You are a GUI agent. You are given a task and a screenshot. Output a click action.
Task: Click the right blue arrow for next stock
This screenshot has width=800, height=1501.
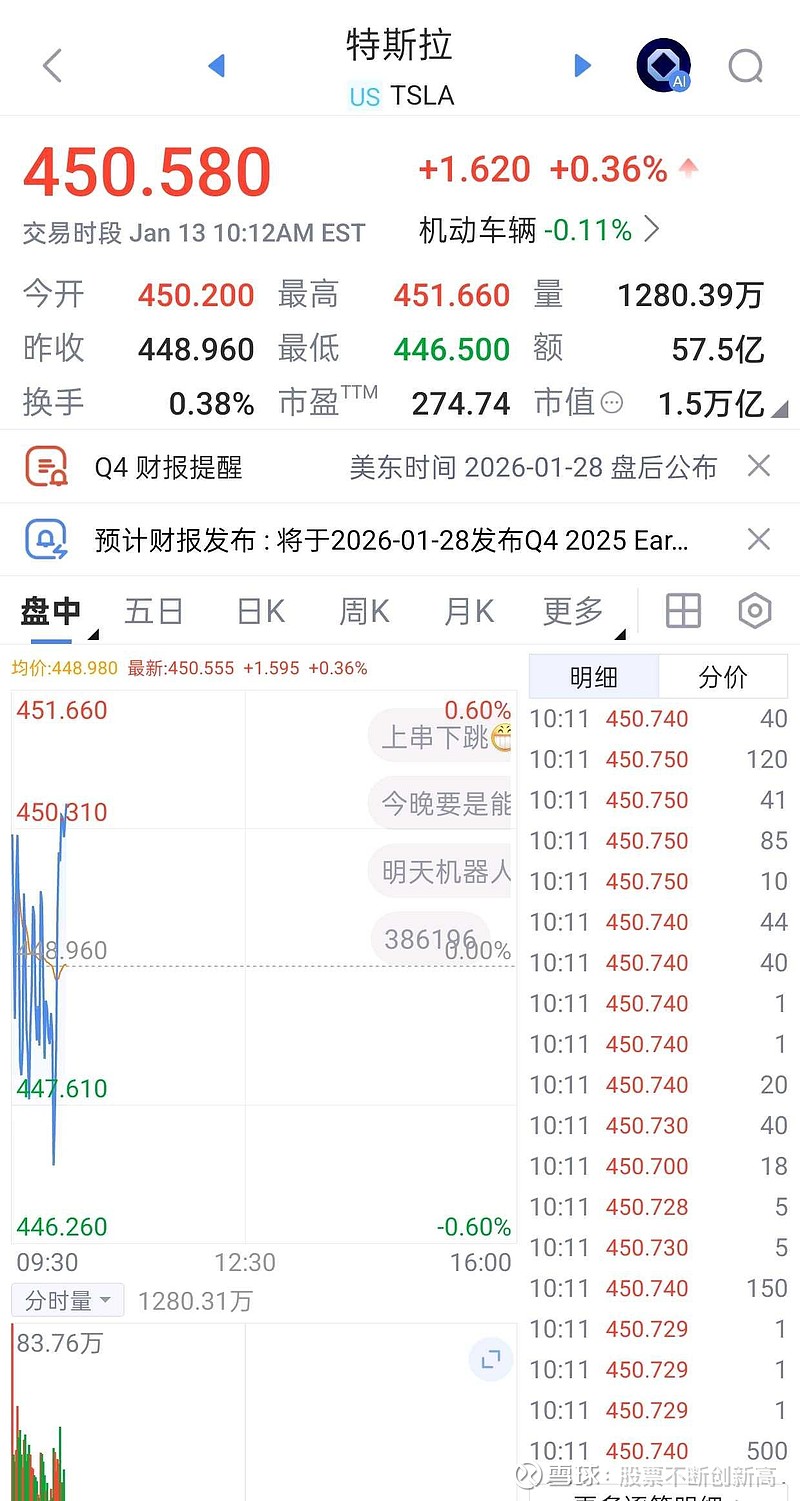[583, 65]
